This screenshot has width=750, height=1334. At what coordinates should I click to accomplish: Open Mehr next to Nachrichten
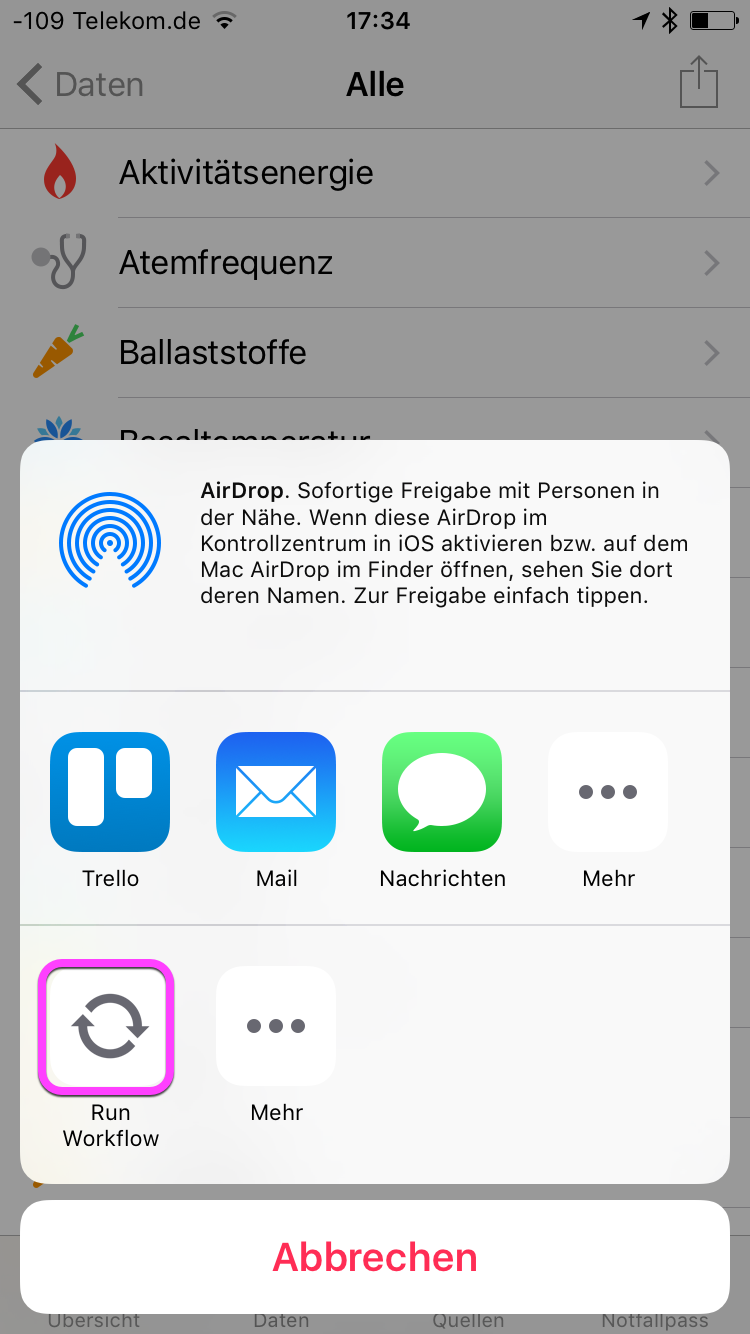point(608,792)
